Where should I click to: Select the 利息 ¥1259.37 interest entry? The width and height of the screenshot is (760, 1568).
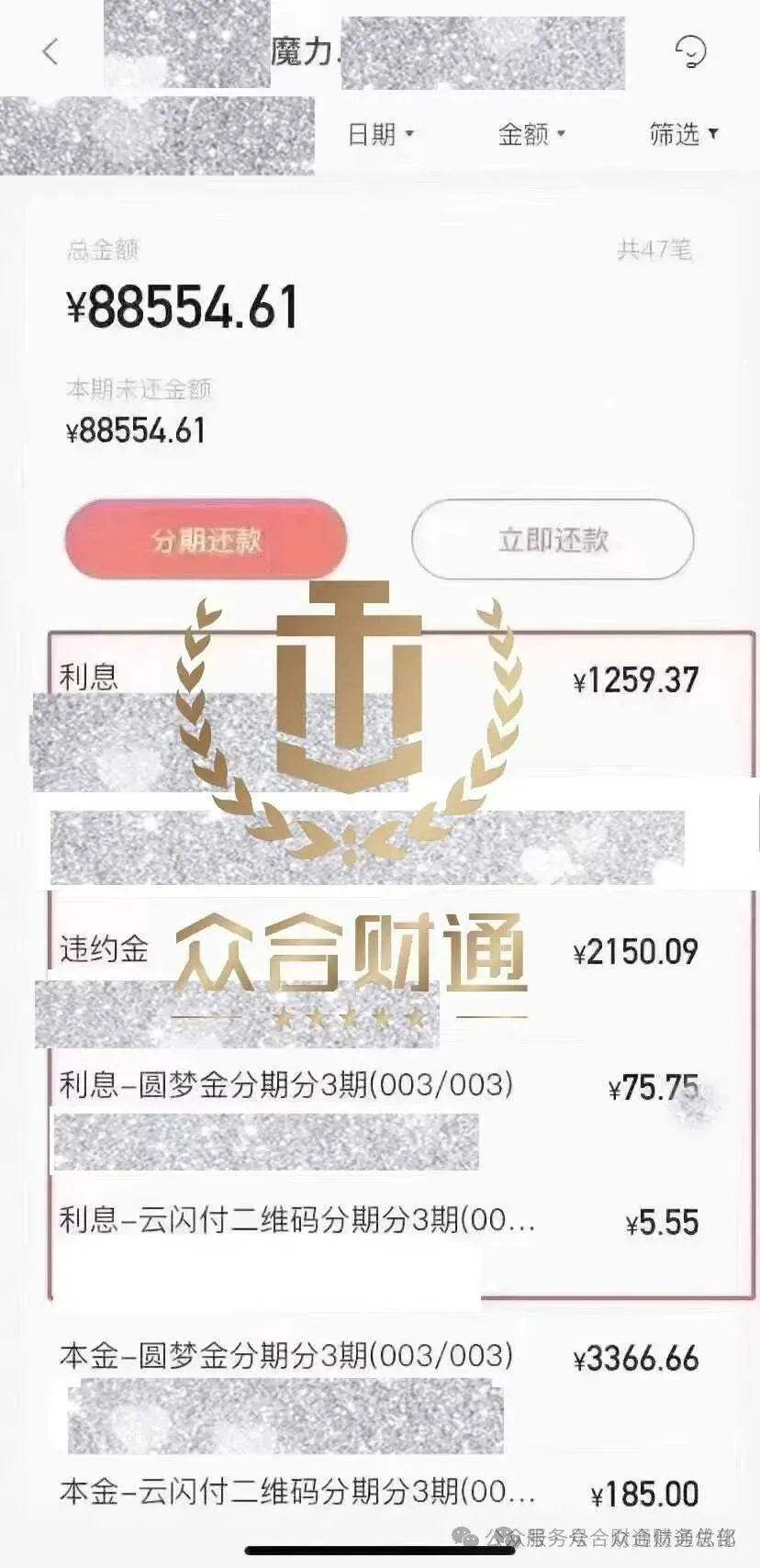(380, 679)
